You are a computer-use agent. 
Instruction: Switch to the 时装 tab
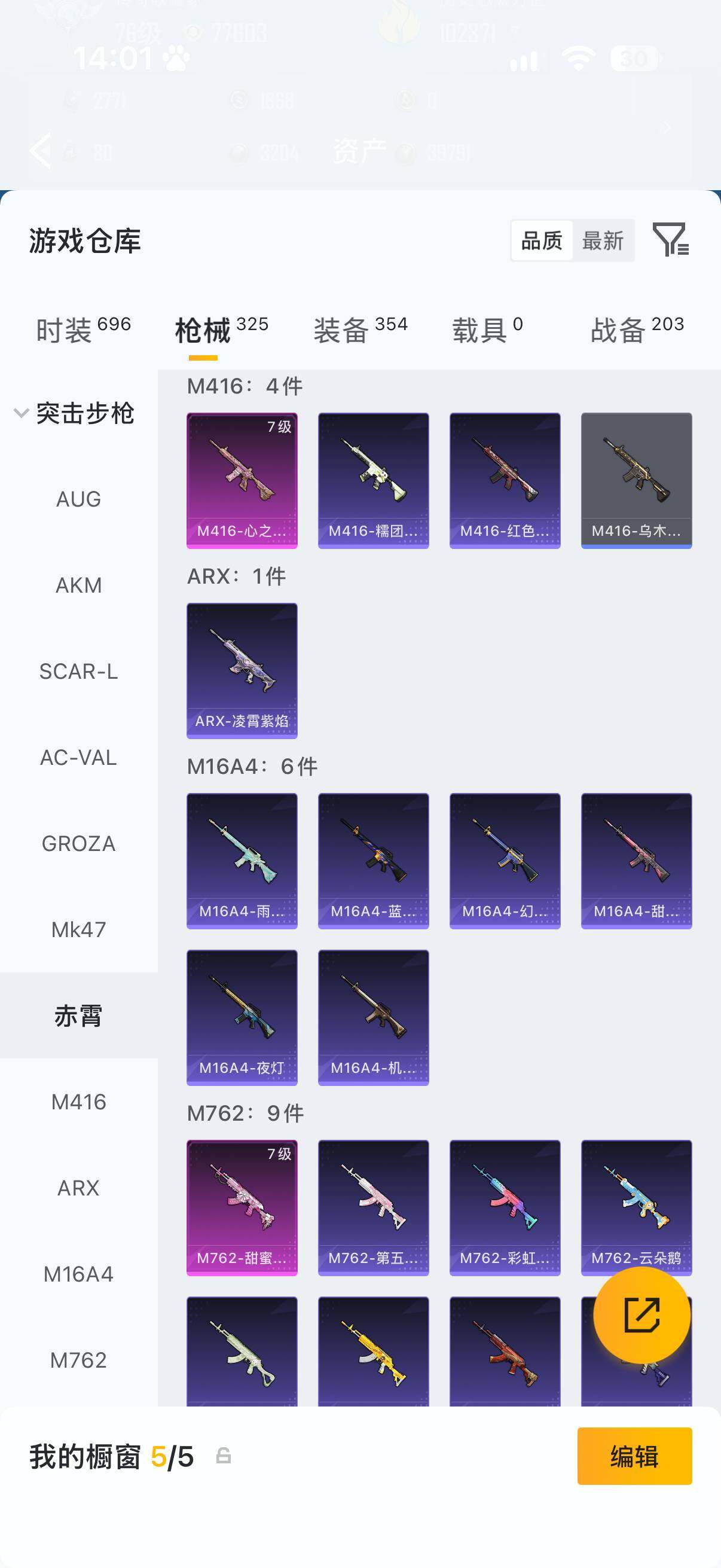[83, 330]
